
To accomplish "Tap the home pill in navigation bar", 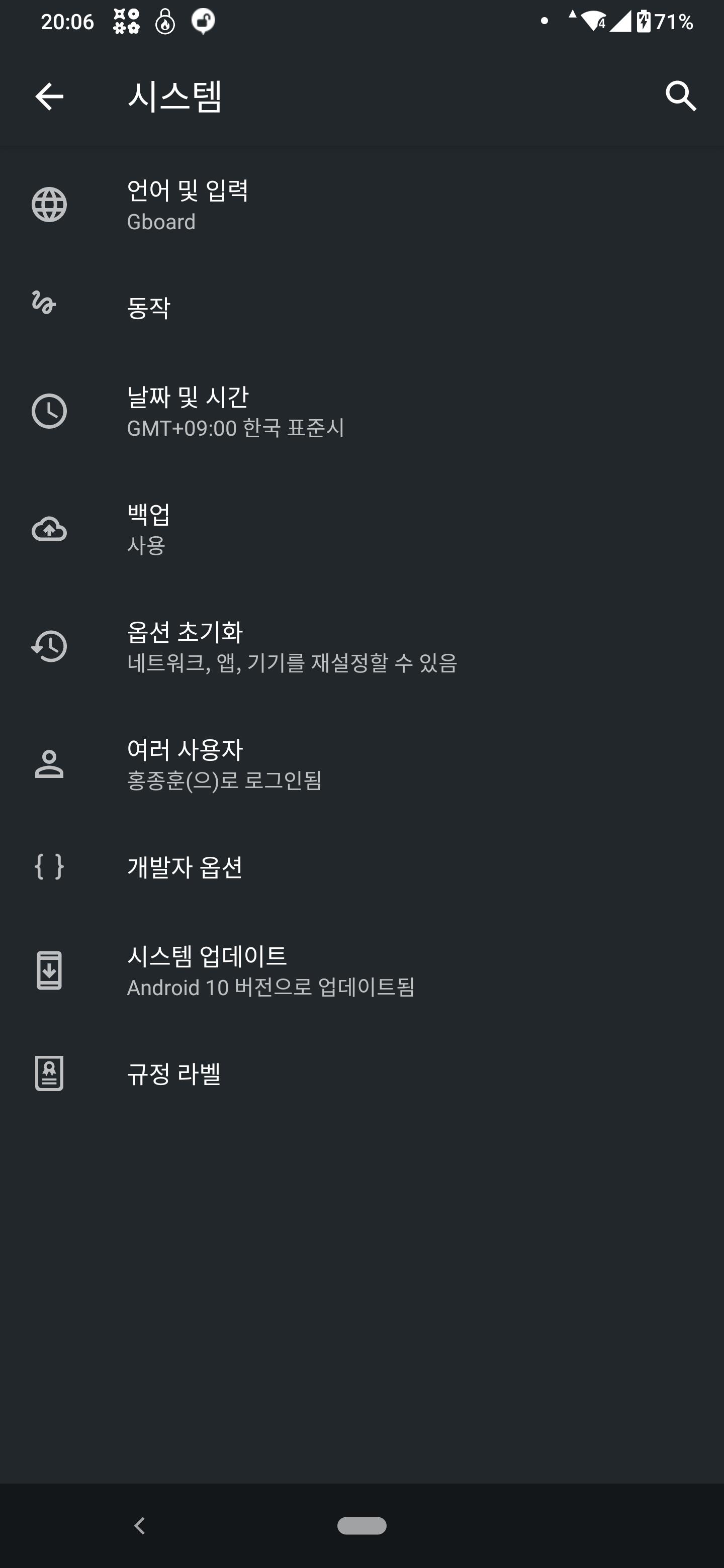I will (361, 1525).
